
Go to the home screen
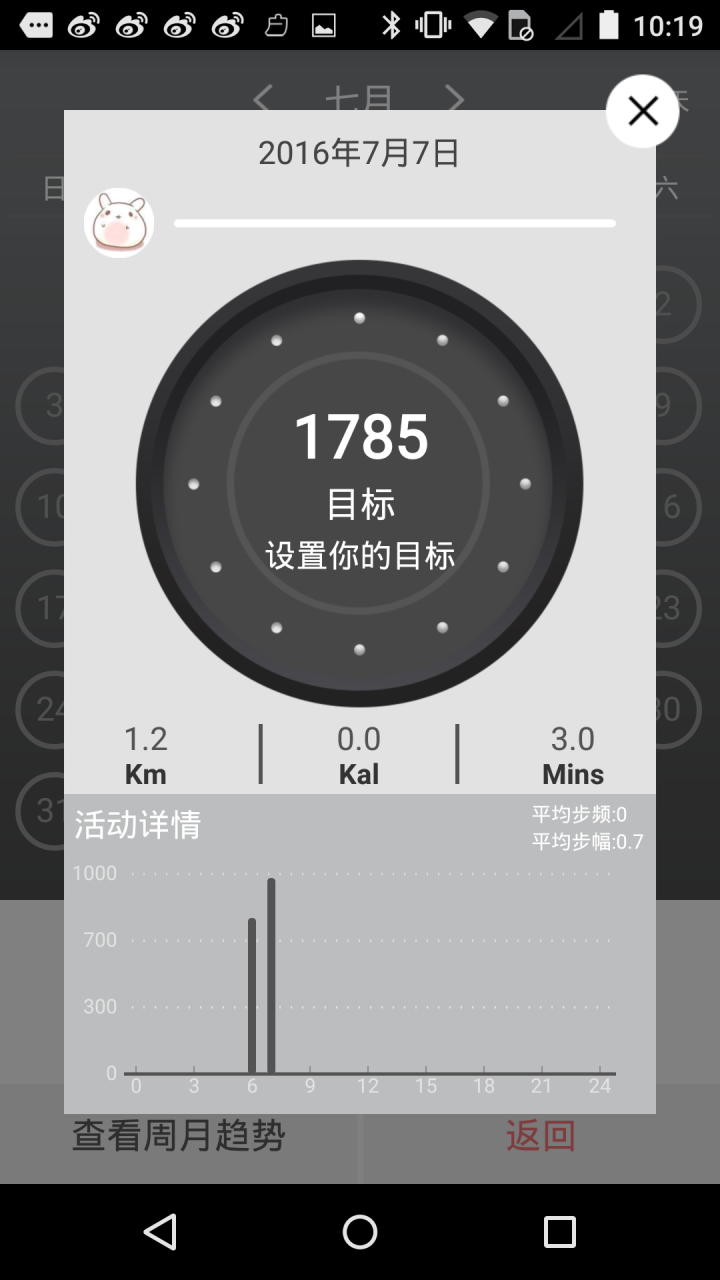click(360, 1231)
